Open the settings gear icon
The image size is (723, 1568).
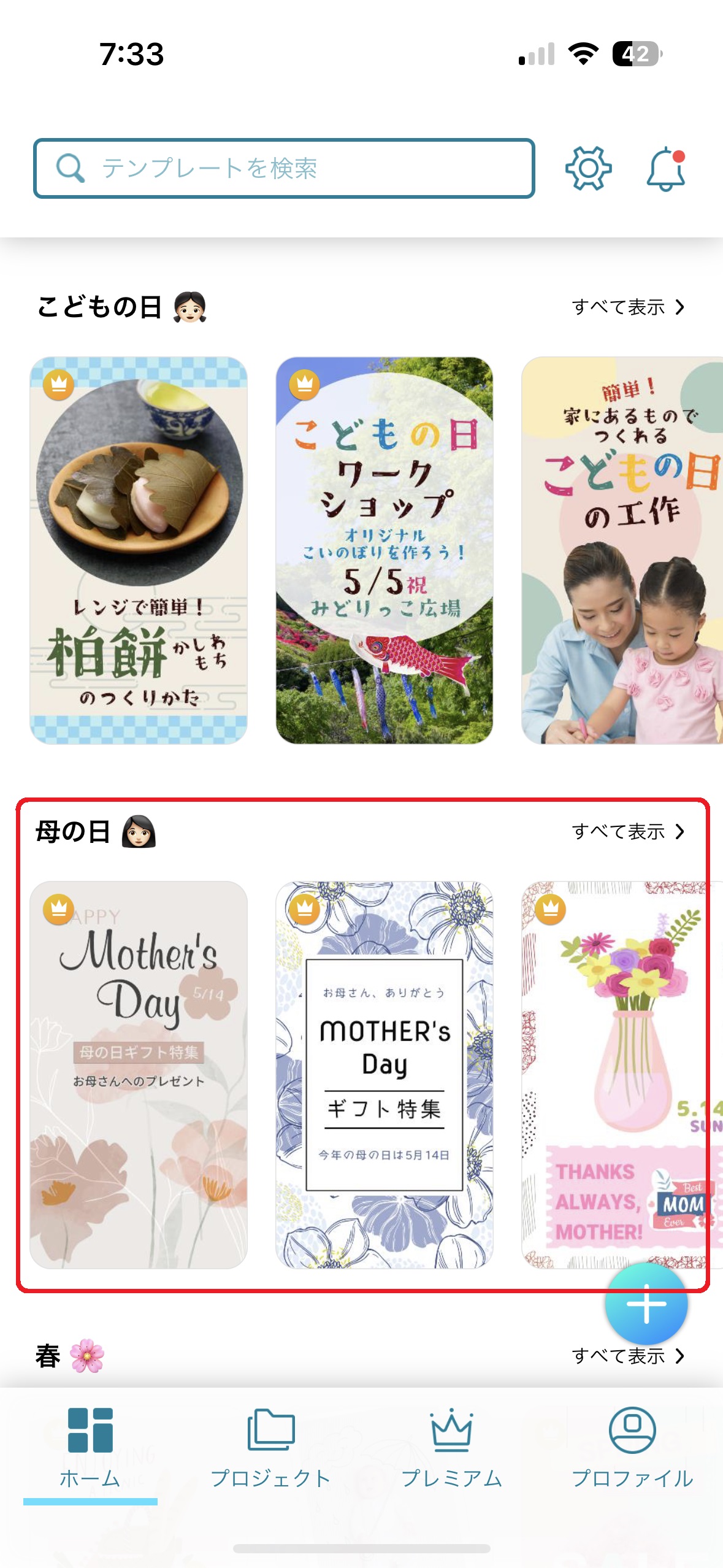click(x=587, y=168)
